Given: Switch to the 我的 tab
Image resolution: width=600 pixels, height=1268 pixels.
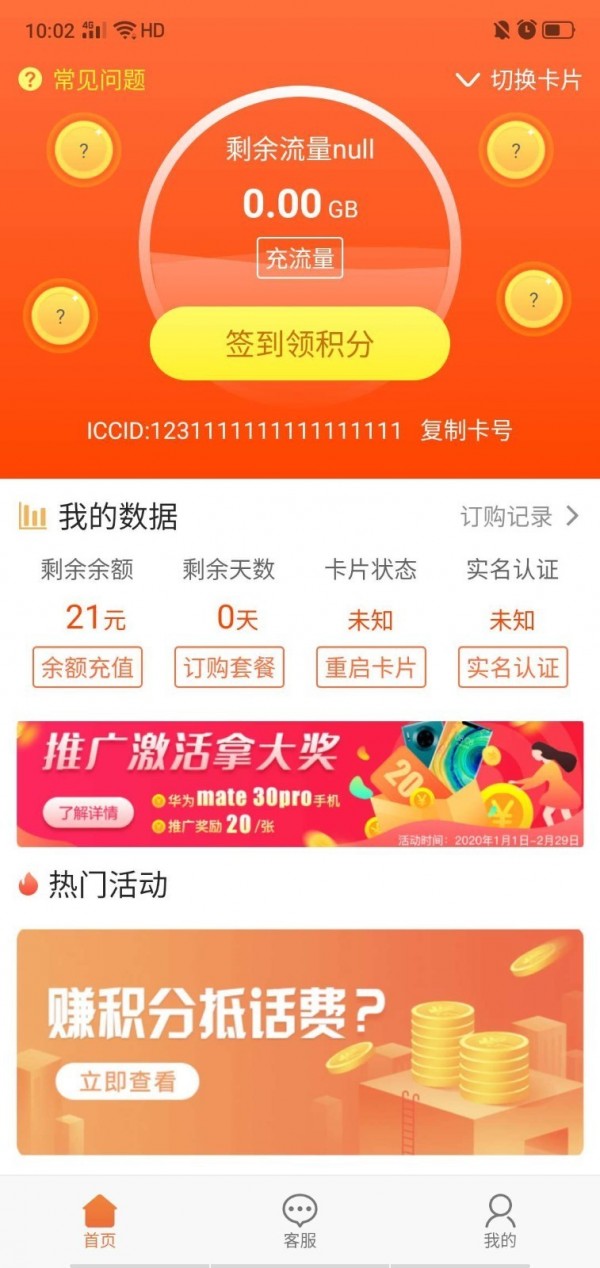Looking at the screenshot, I should 500,1222.
